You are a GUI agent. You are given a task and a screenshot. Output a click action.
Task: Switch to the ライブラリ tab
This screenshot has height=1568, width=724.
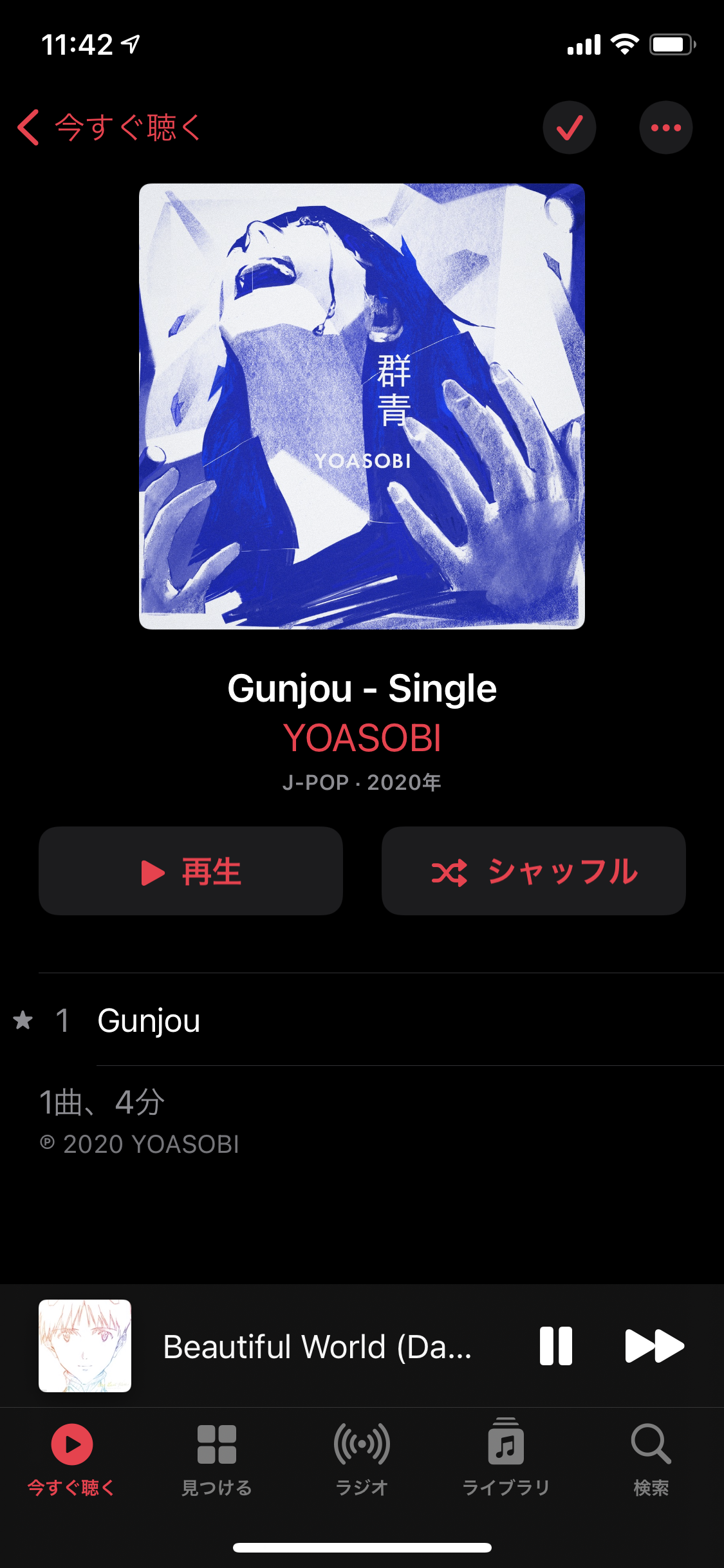506,1458
